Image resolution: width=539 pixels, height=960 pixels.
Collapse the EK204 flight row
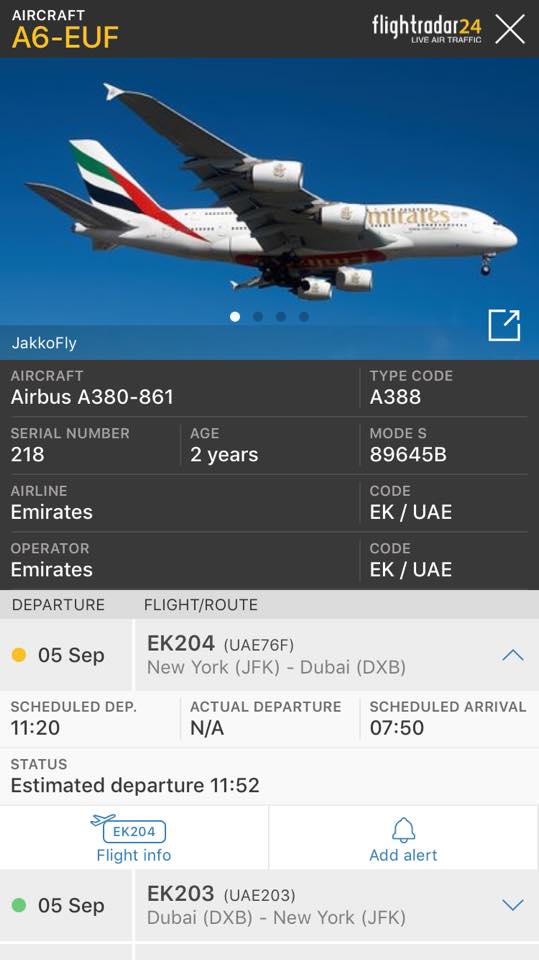513,655
